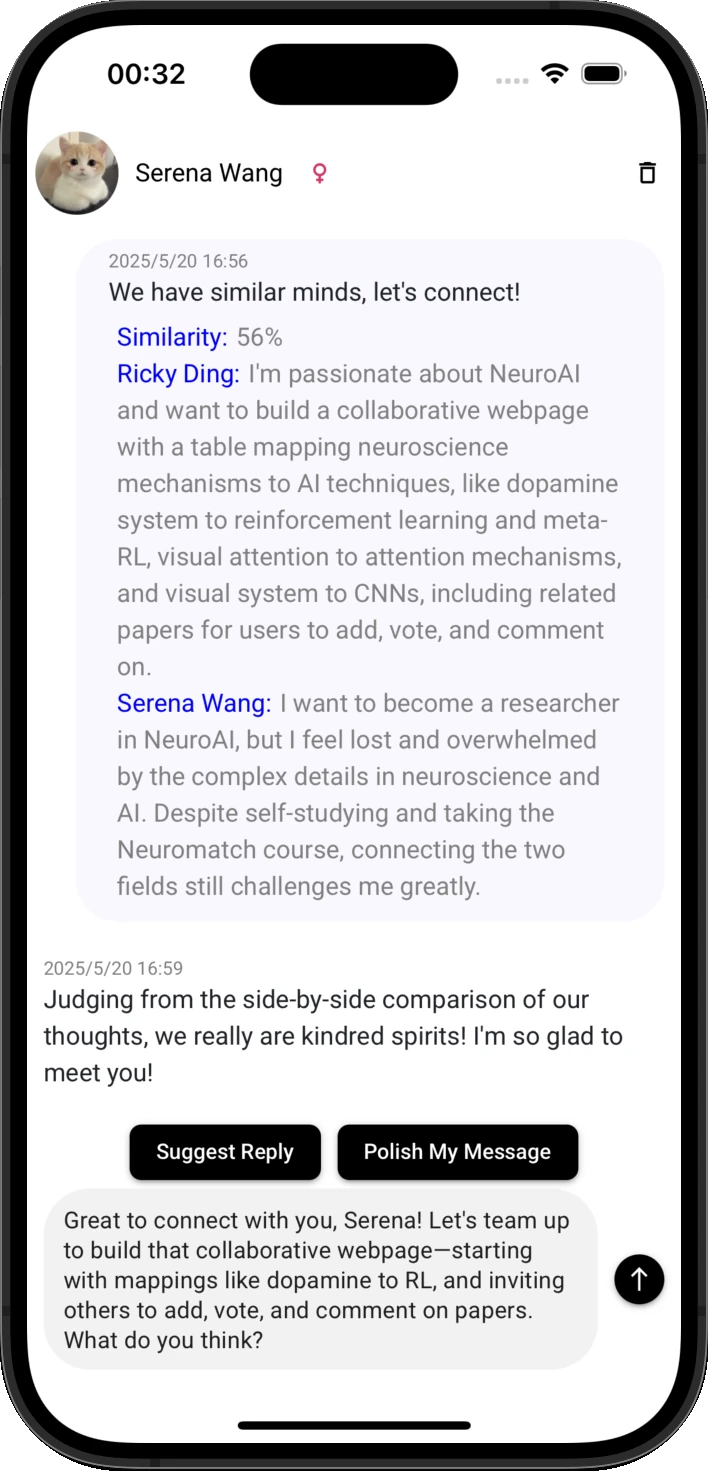Focus the message text field
708x1471 pixels.
tap(320, 1279)
